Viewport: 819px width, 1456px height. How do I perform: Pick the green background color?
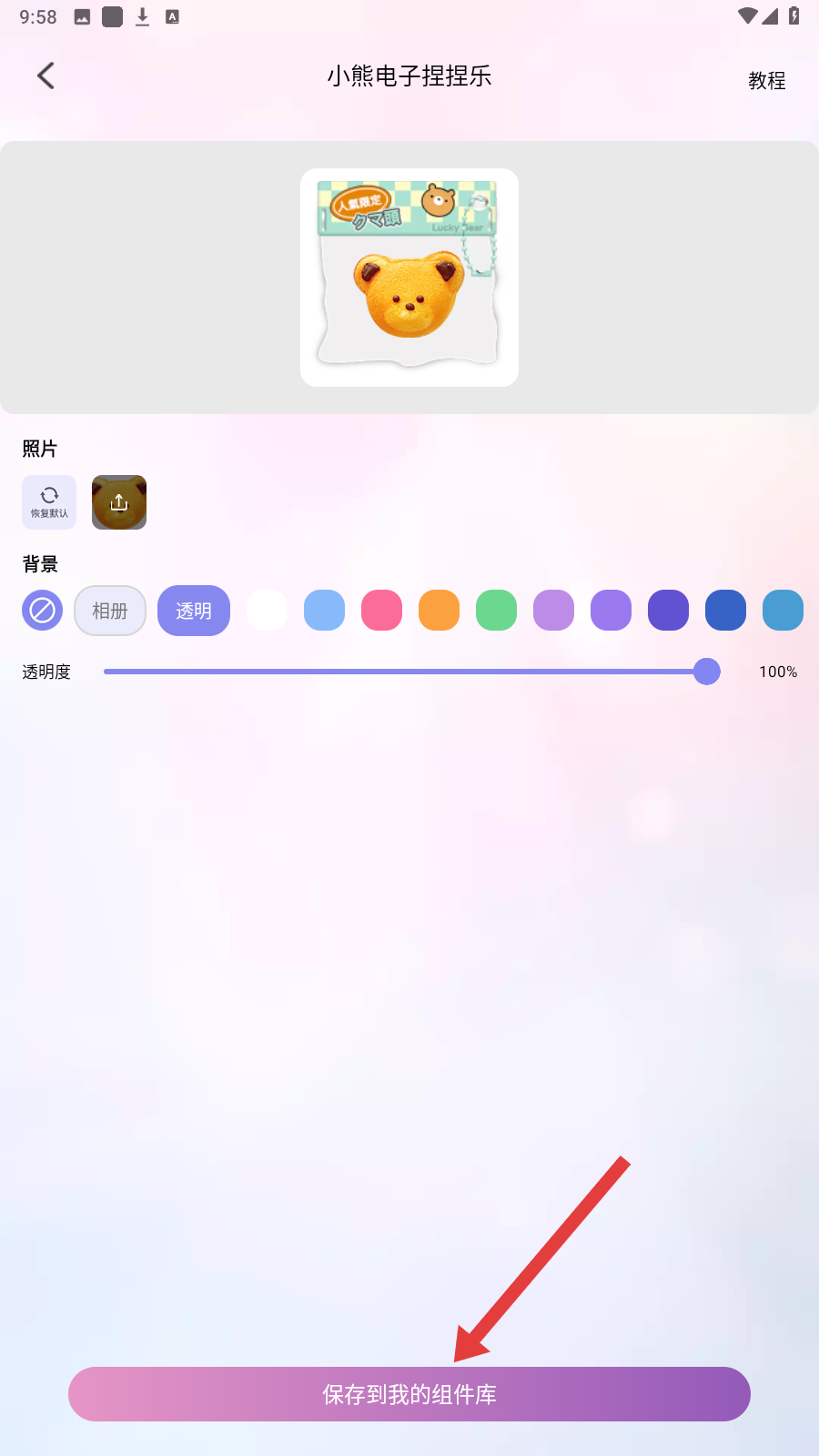click(497, 610)
